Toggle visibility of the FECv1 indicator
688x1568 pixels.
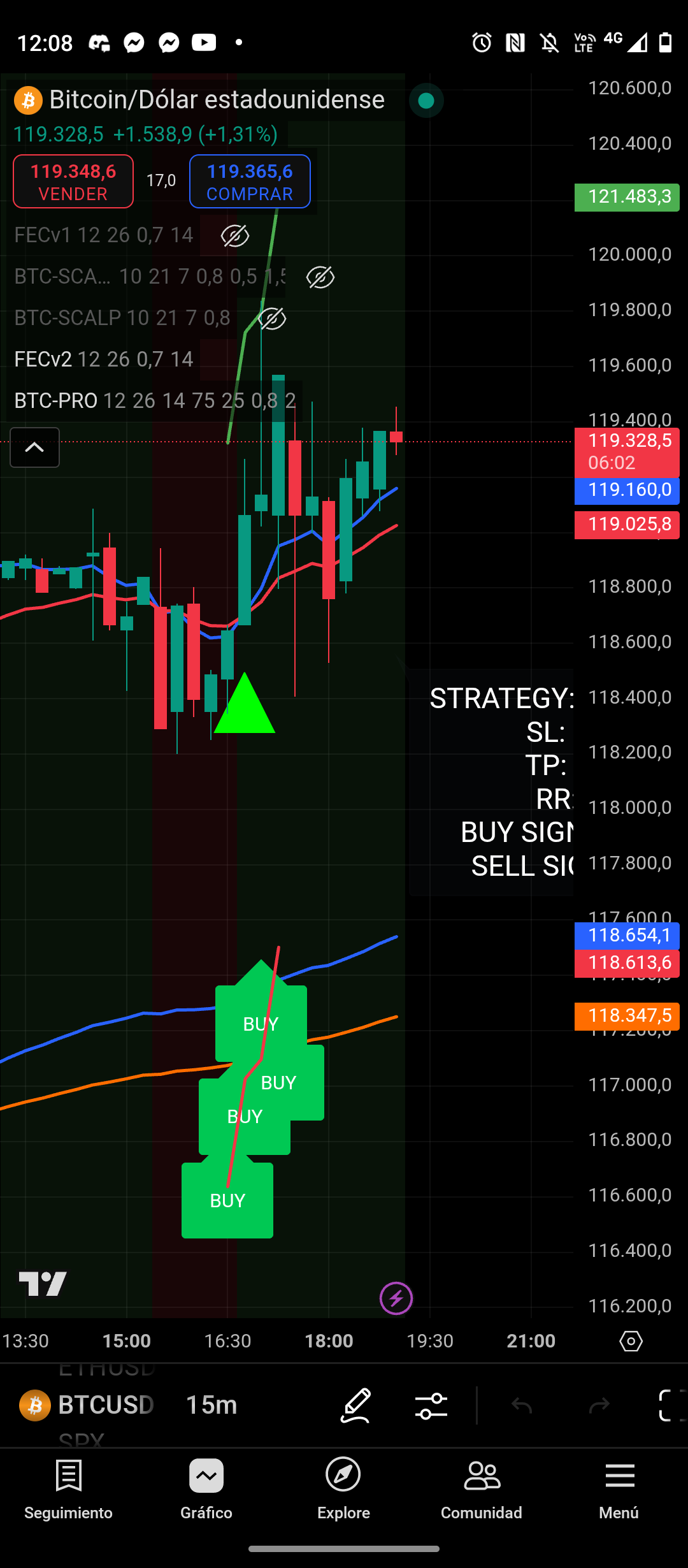click(234, 236)
